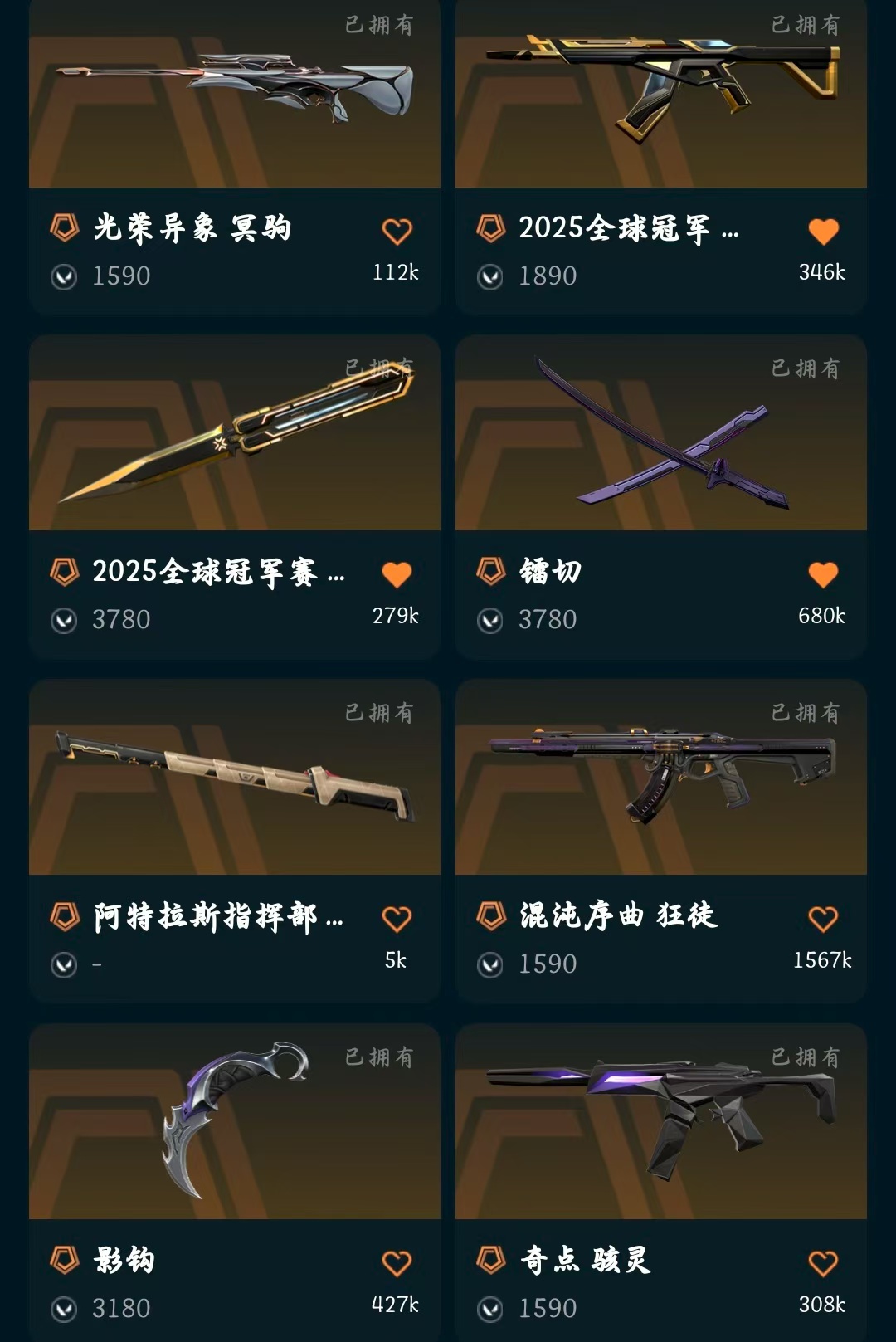The width and height of the screenshot is (896, 1342).
Task: Like the 光荣异象 冥驹 skin
Action: (x=397, y=232)
